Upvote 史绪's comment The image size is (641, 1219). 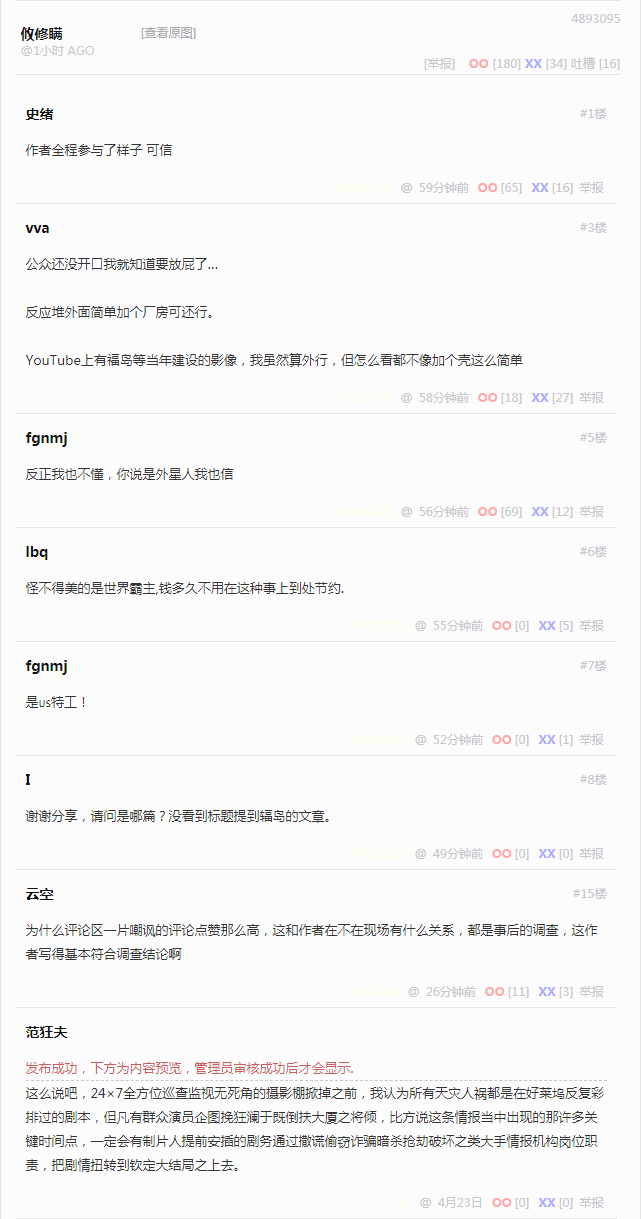pyautogui.click(x=487, y=188)
